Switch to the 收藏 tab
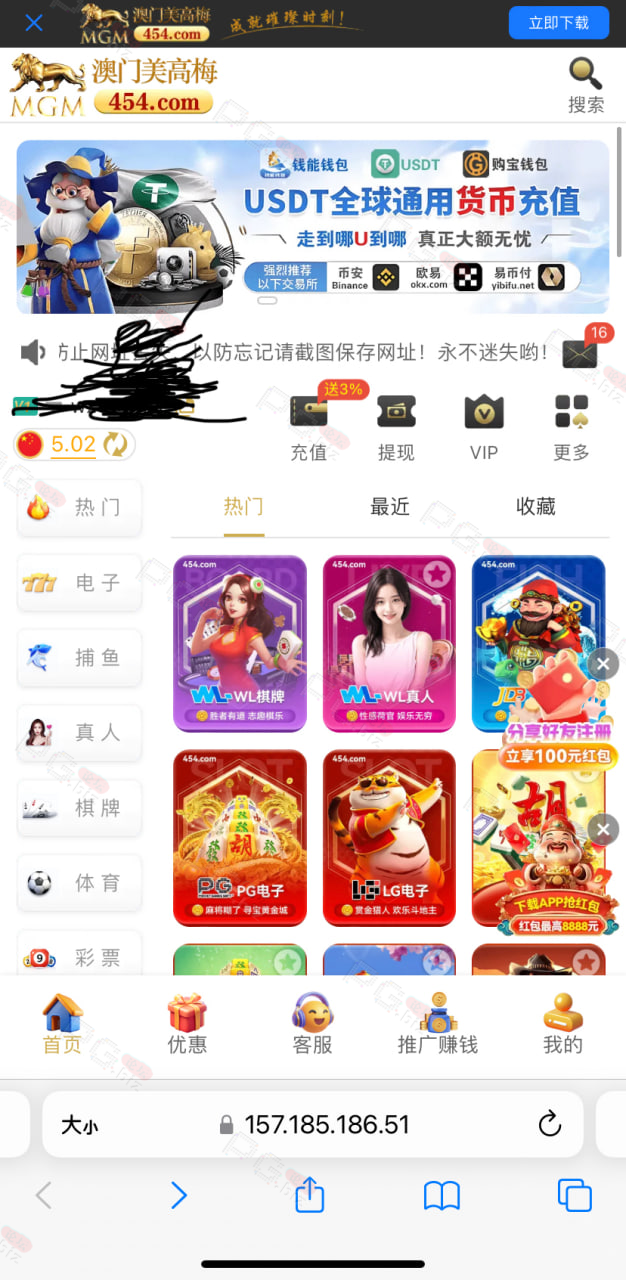626x1280 pixels. pyautogui.click(x=536, y=507)
